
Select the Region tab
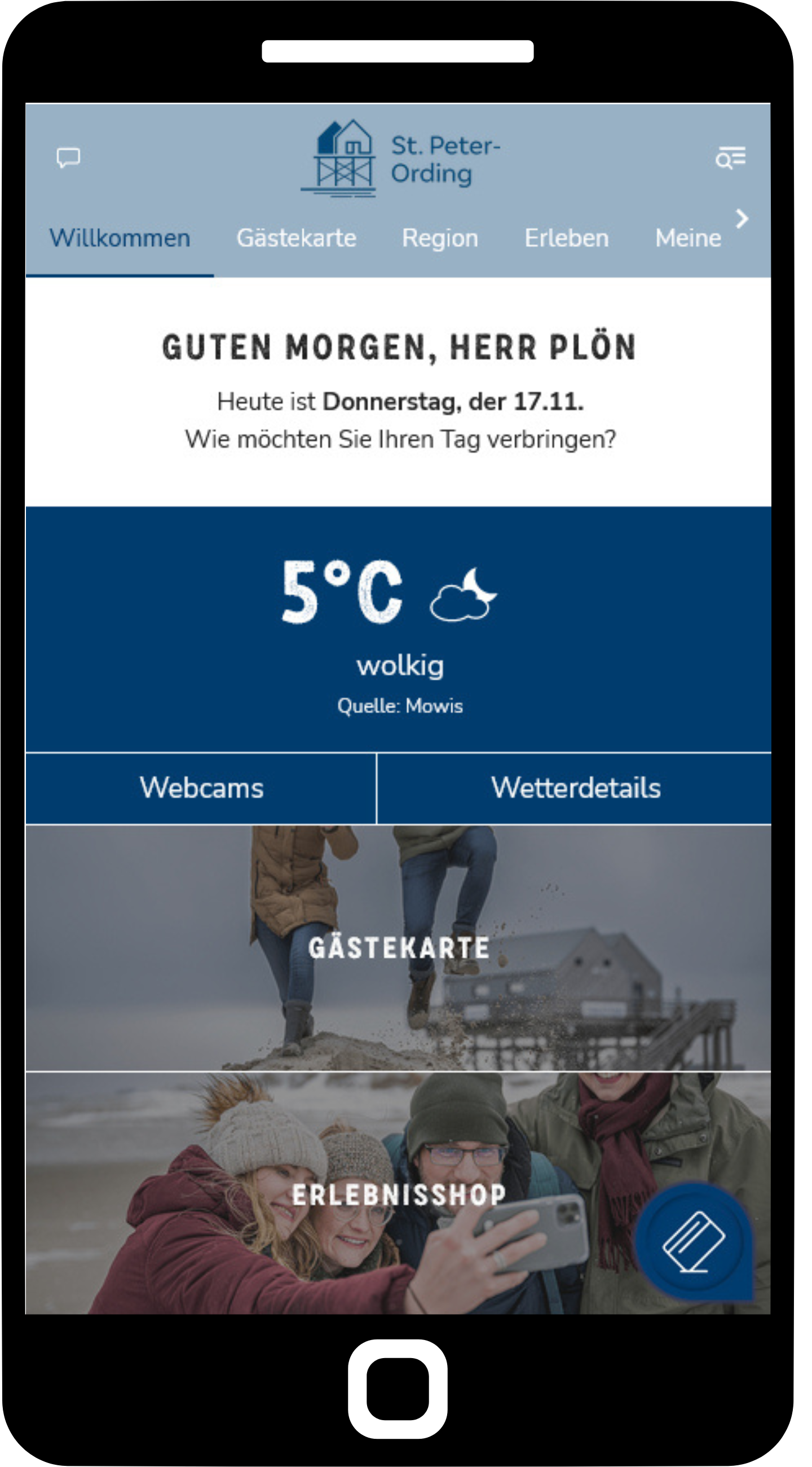[440, 238]
